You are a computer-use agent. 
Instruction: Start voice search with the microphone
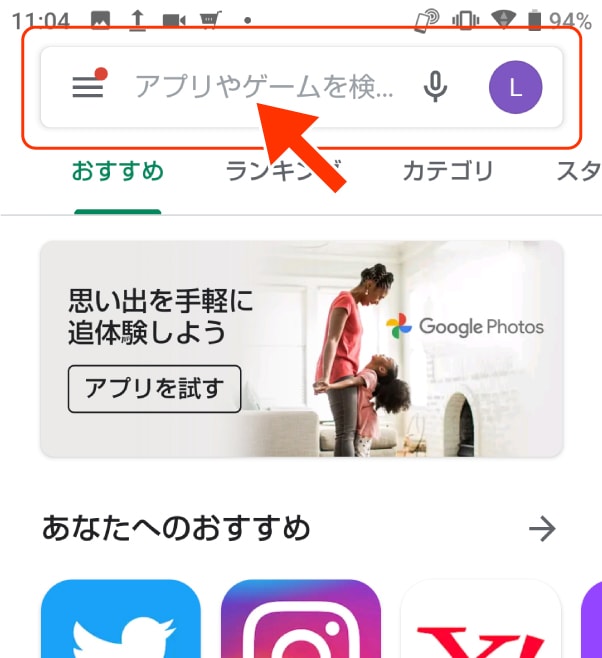[434, 87]
